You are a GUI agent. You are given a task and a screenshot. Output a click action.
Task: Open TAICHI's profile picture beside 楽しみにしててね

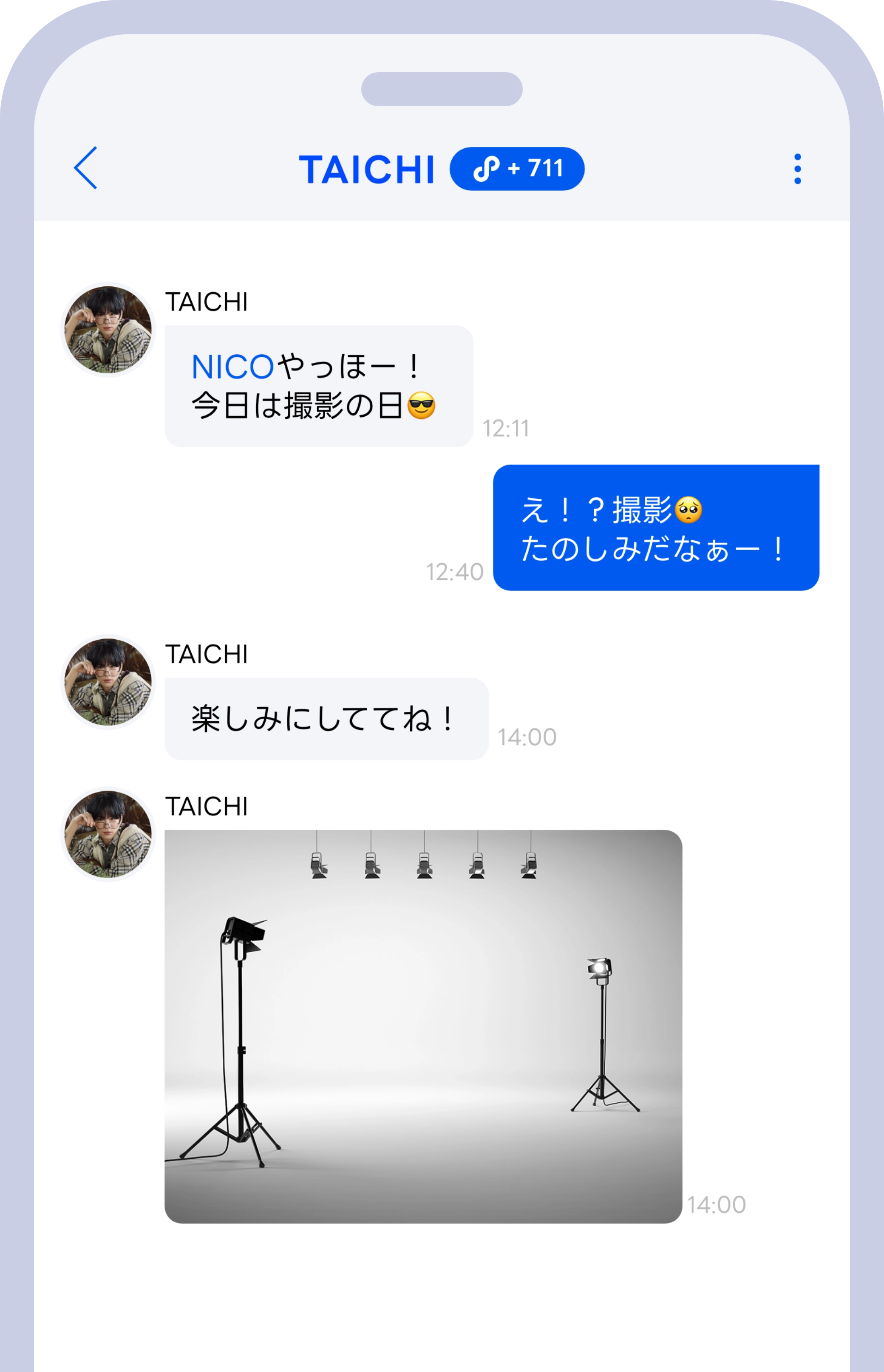pyautogui.click(x=108, y=682)
